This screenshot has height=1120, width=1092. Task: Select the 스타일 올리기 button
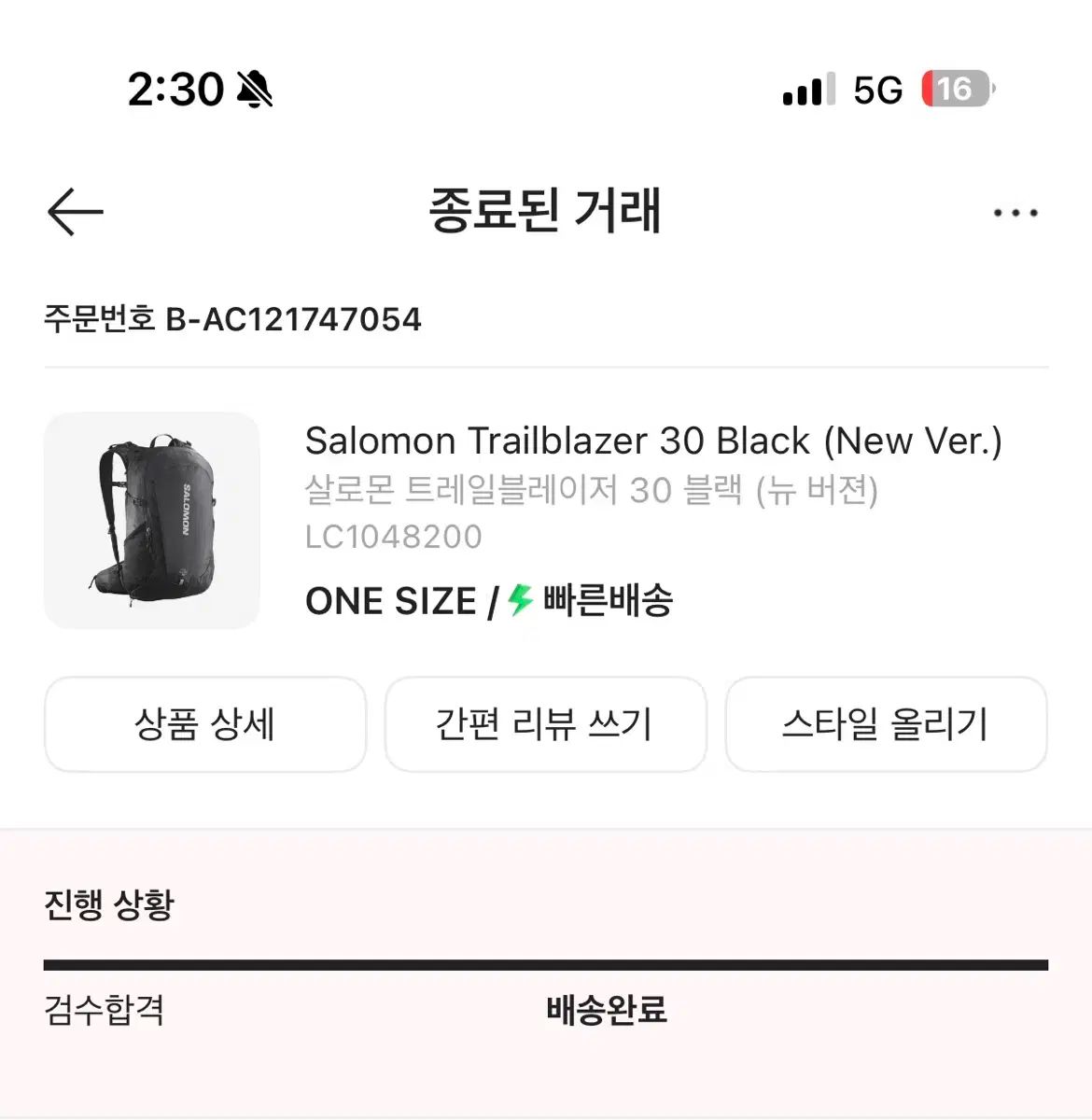tap(886, 724)
